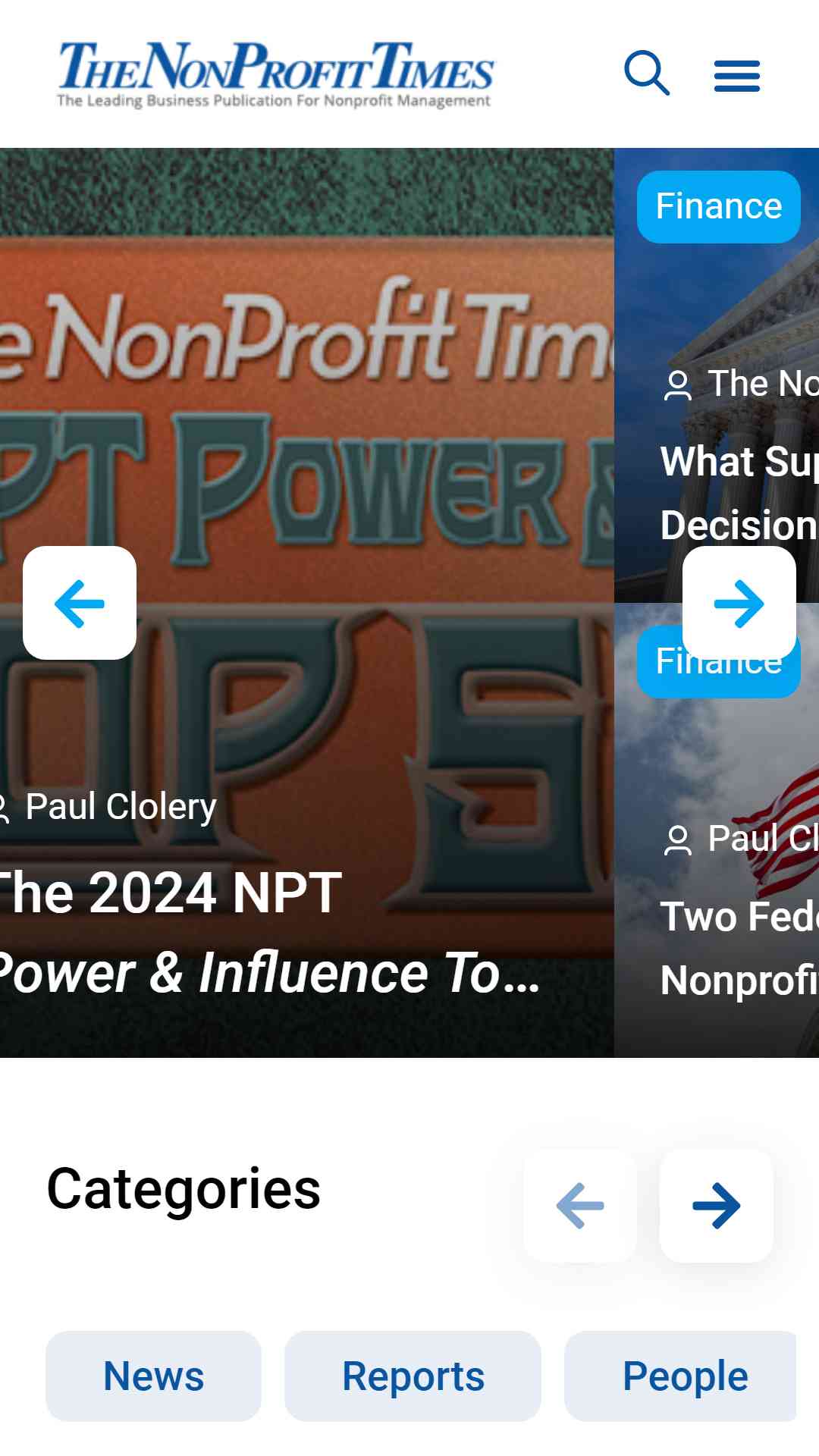This screenshot has height=1456, width=819.
Task: Show next featured slide
Action: pos(739,603)
